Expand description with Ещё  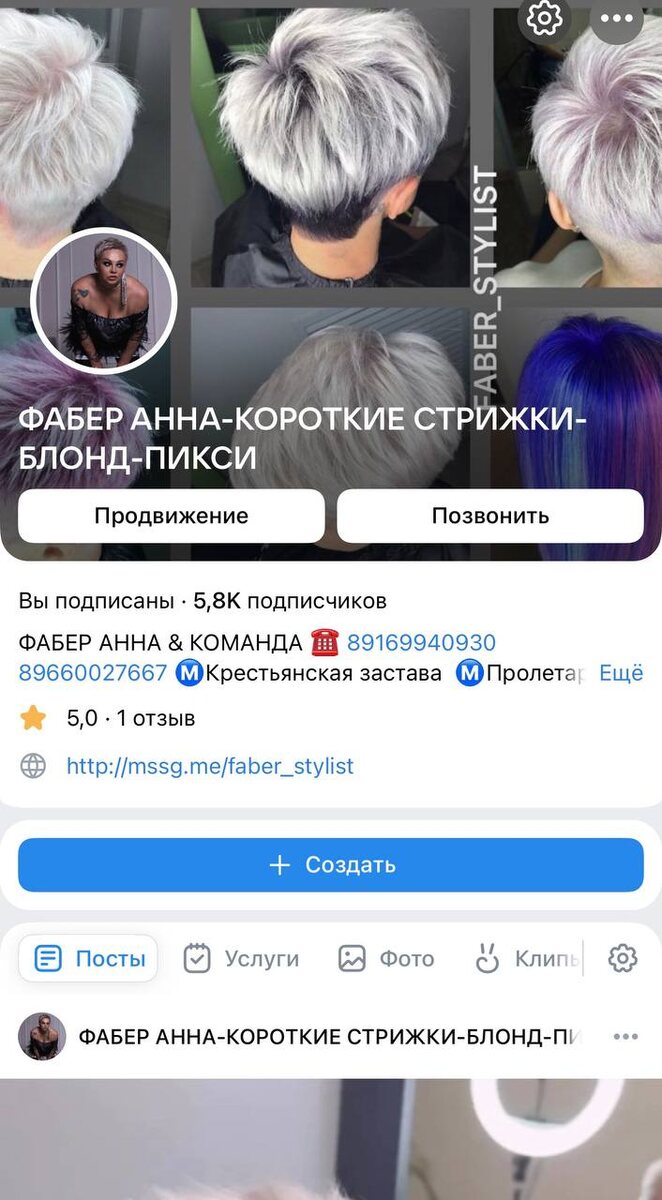coord(620,673)
